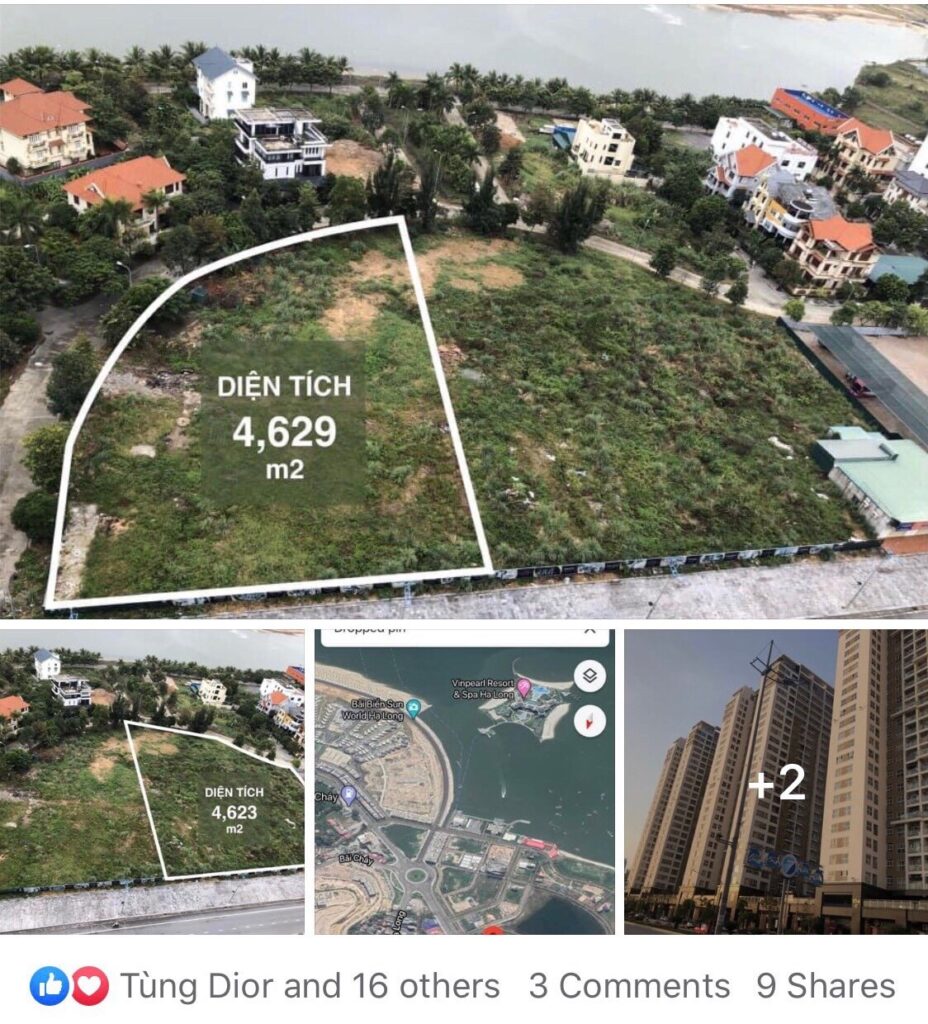Show the 9 Shares list
The image size is (928, 1024).
click(825, 986)
